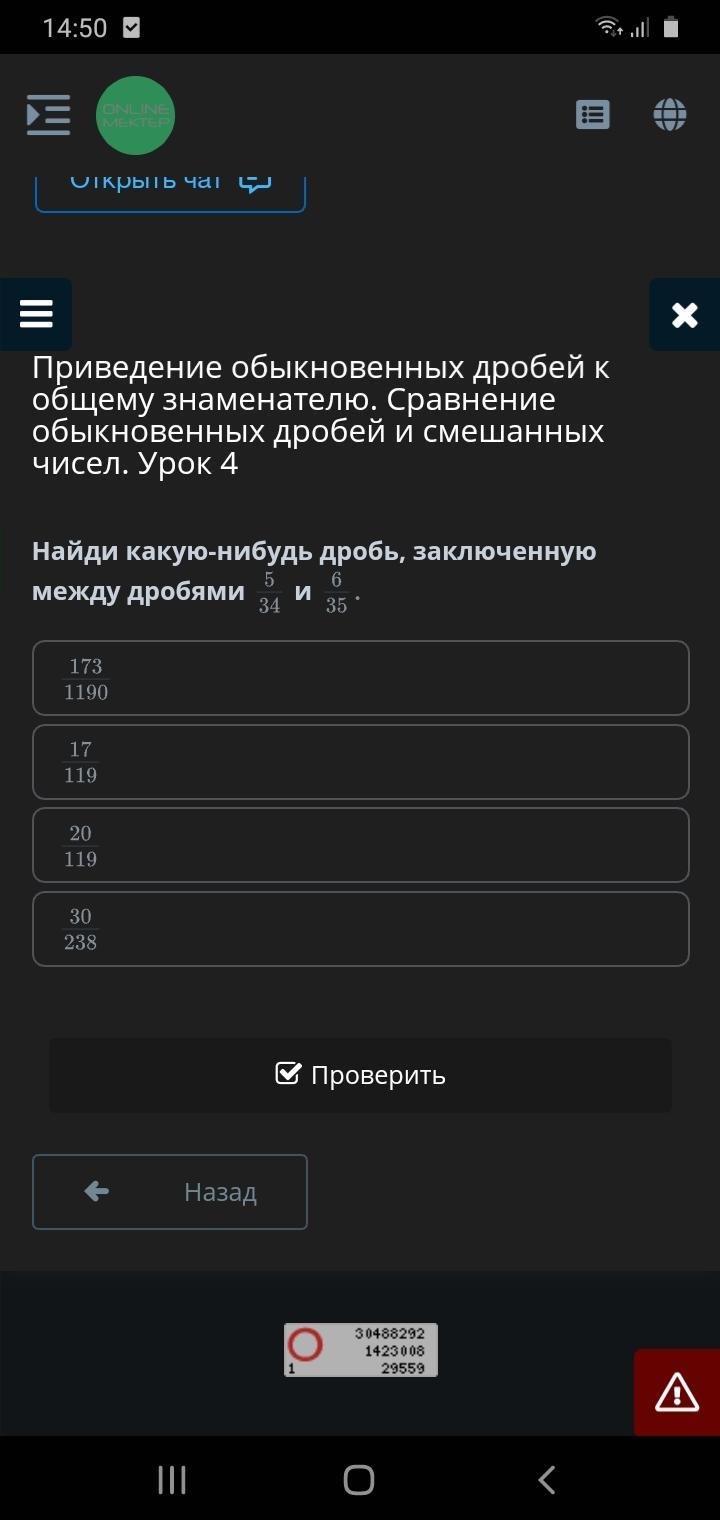The width and height of the screenshot is (720, 1520).
Task: Close the lesson with the X button
Action: [x=685, y=315]
